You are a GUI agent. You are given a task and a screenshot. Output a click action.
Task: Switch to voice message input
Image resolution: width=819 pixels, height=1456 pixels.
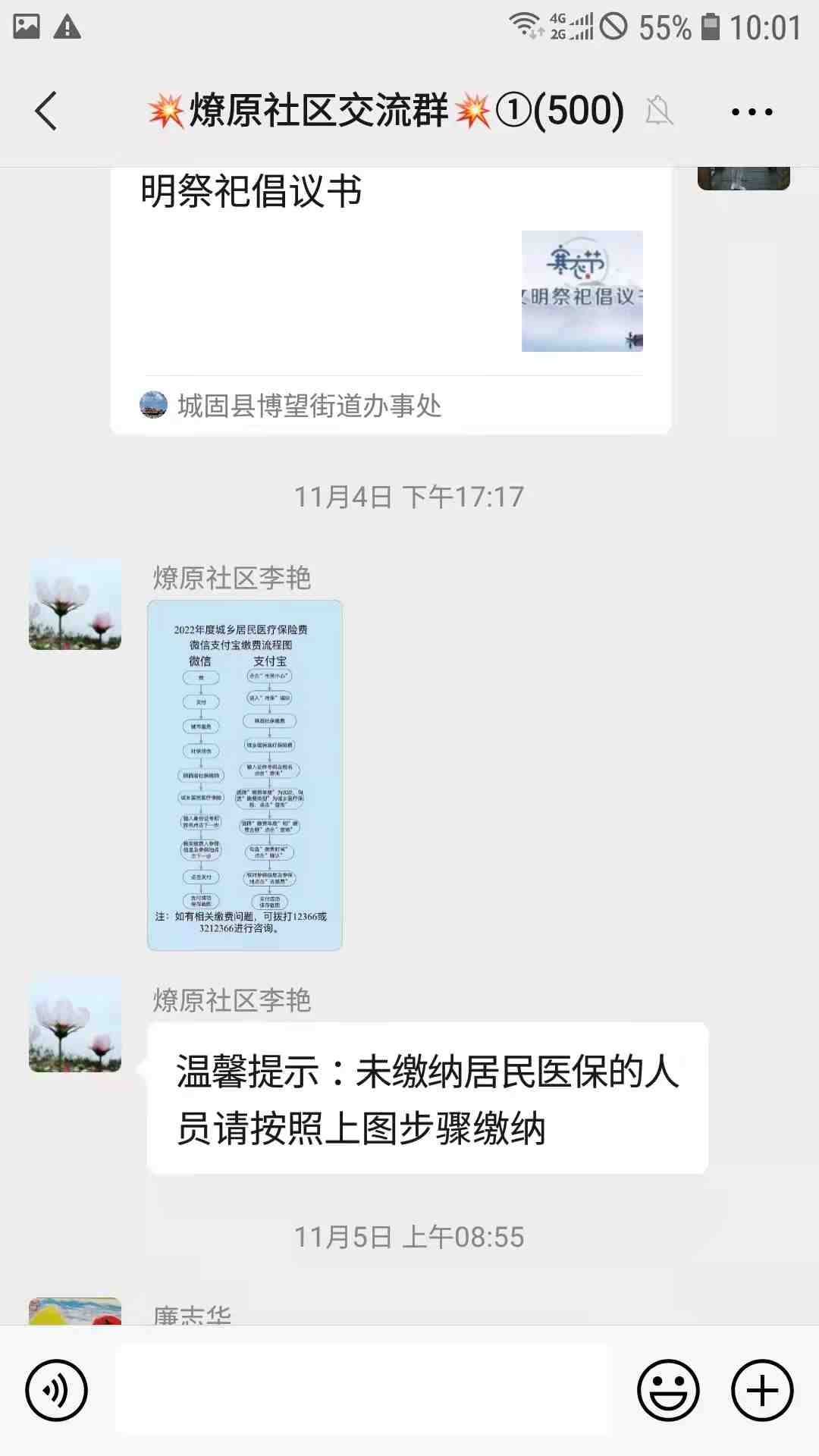point(57,1390)
